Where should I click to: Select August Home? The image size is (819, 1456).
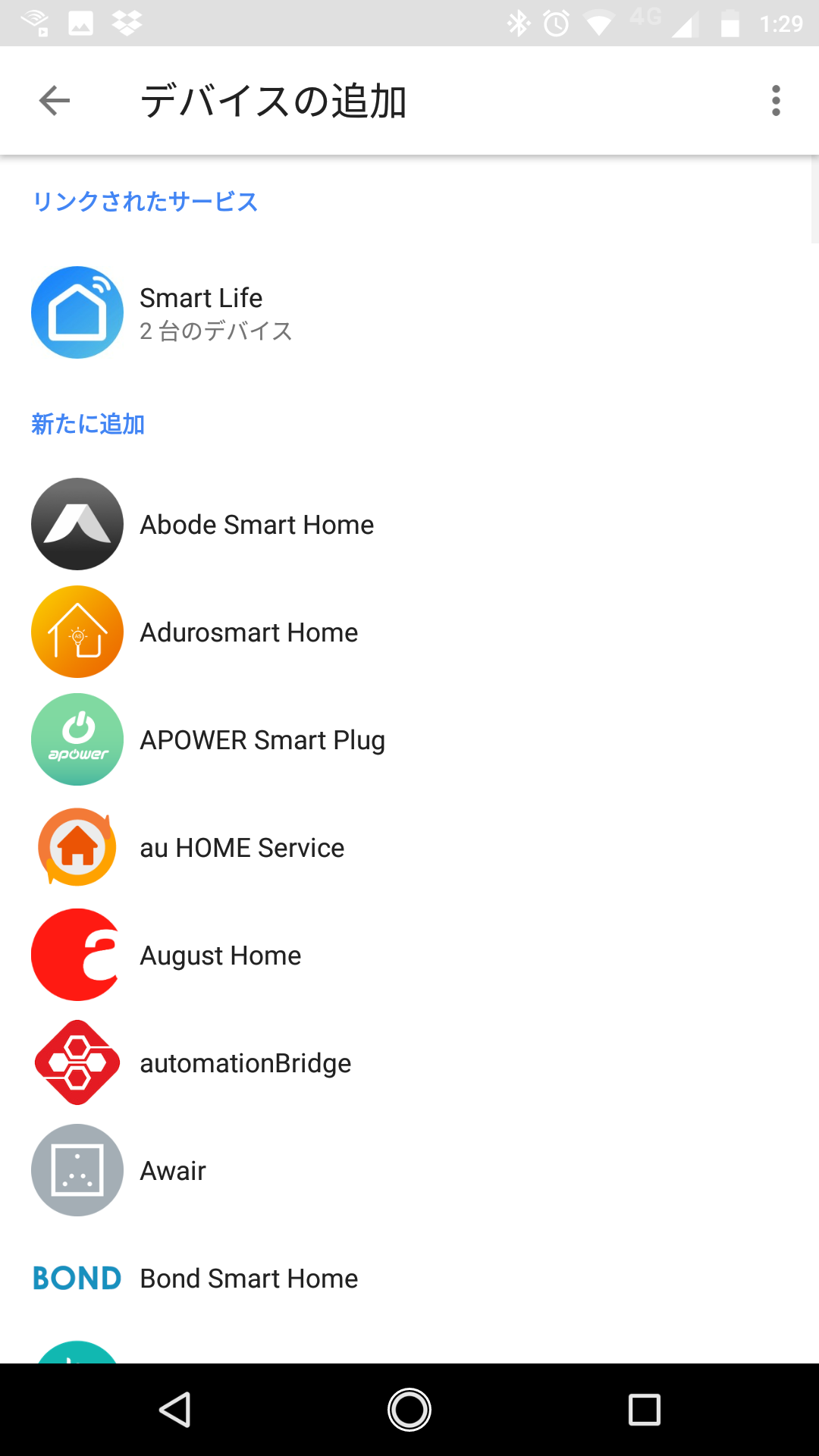click(x=221, y=955)
